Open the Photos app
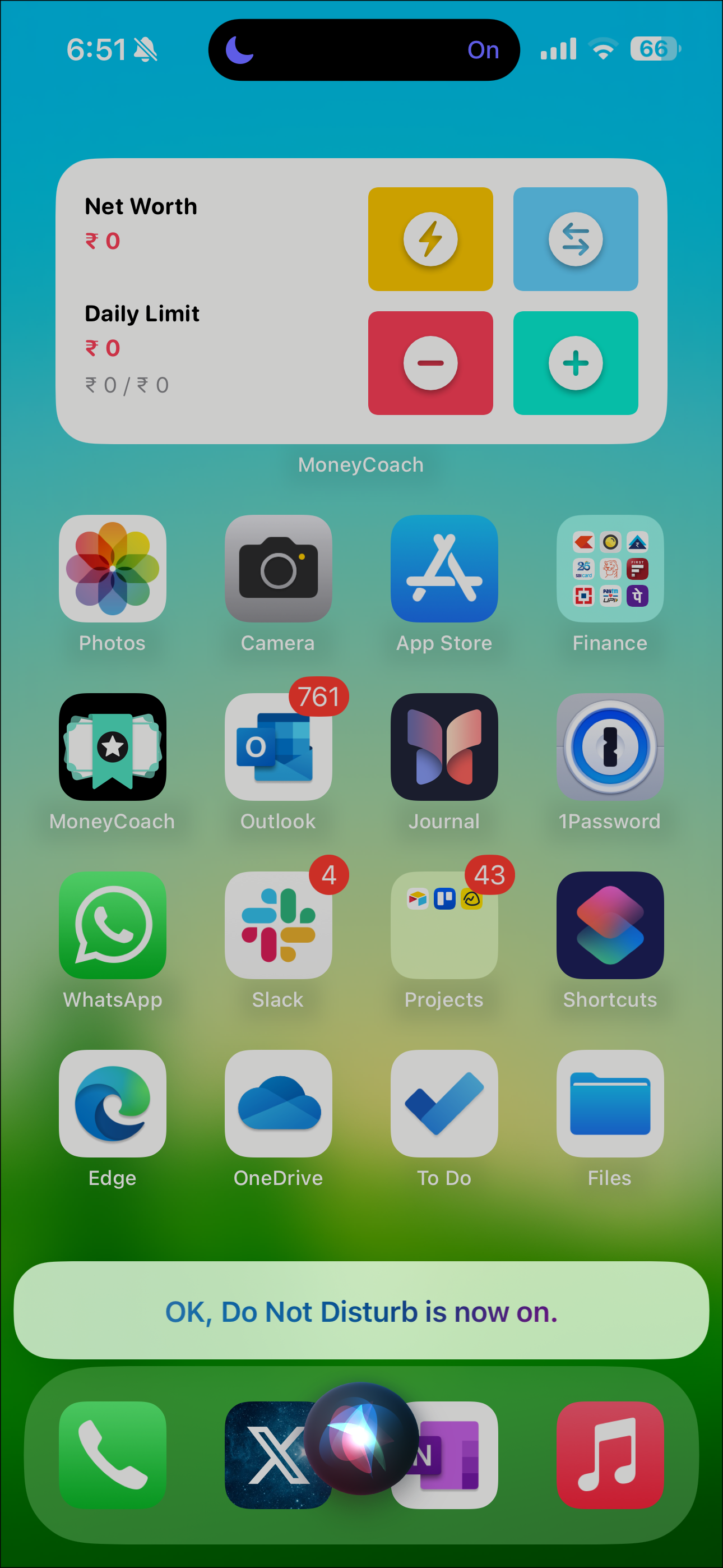The image size is (723, 1568). coord(113,569)
